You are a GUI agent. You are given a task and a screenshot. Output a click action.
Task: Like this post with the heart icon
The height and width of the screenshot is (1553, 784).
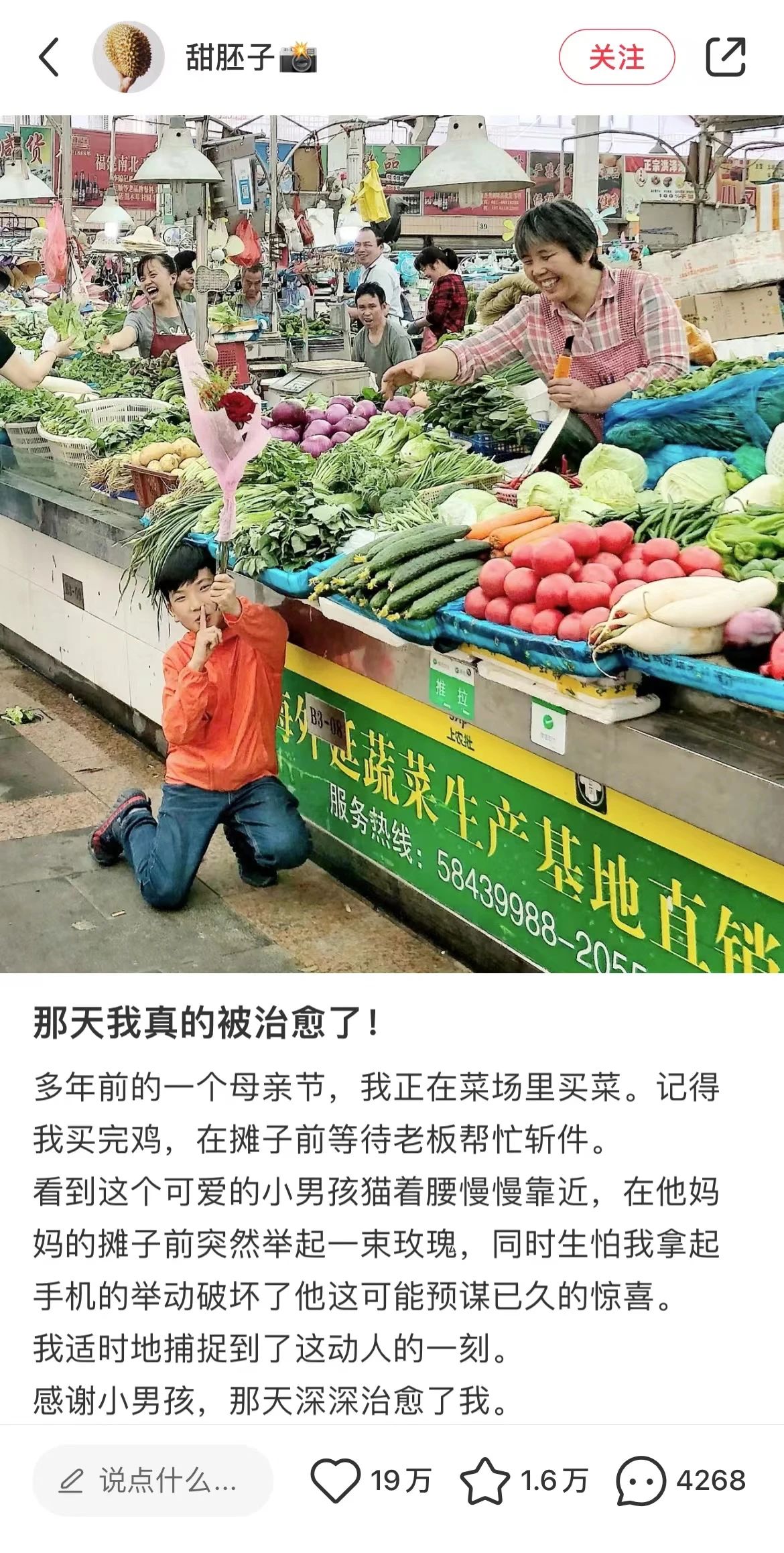tap(336, 1481)
